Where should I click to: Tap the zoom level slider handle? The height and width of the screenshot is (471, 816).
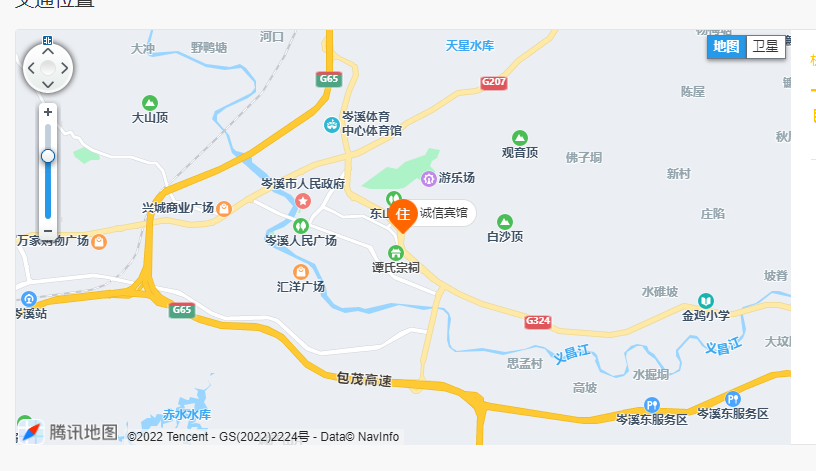(48, 156)
